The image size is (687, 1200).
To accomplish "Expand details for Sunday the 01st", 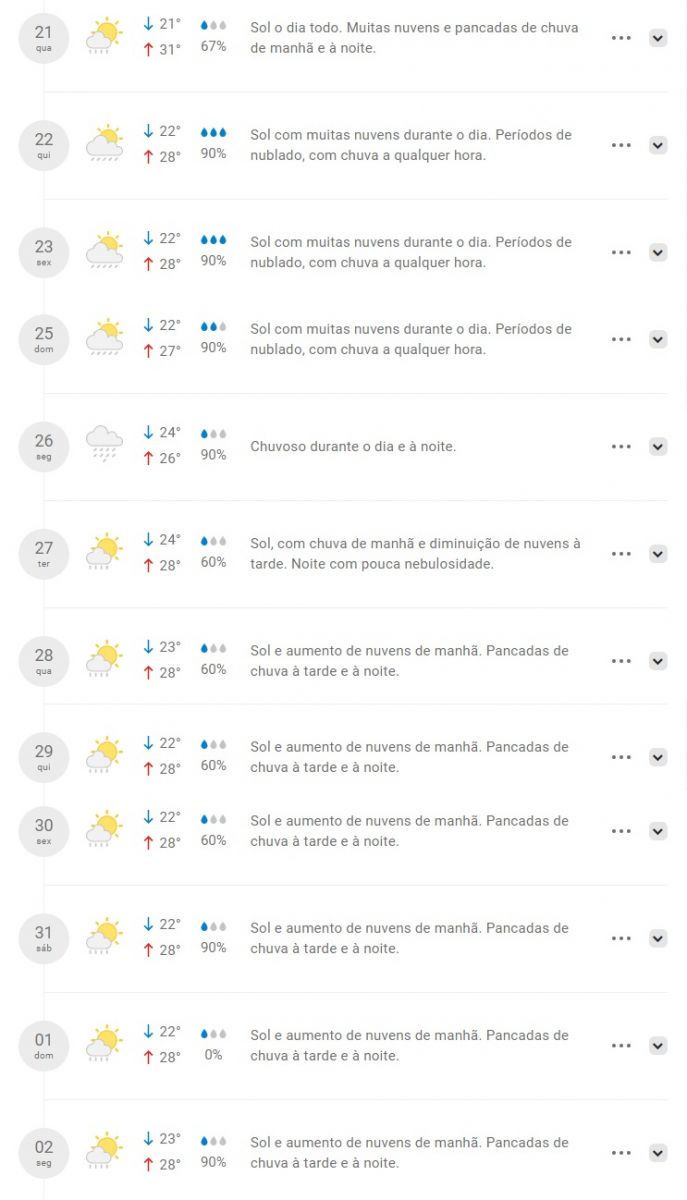I will tap(657, 1045).
